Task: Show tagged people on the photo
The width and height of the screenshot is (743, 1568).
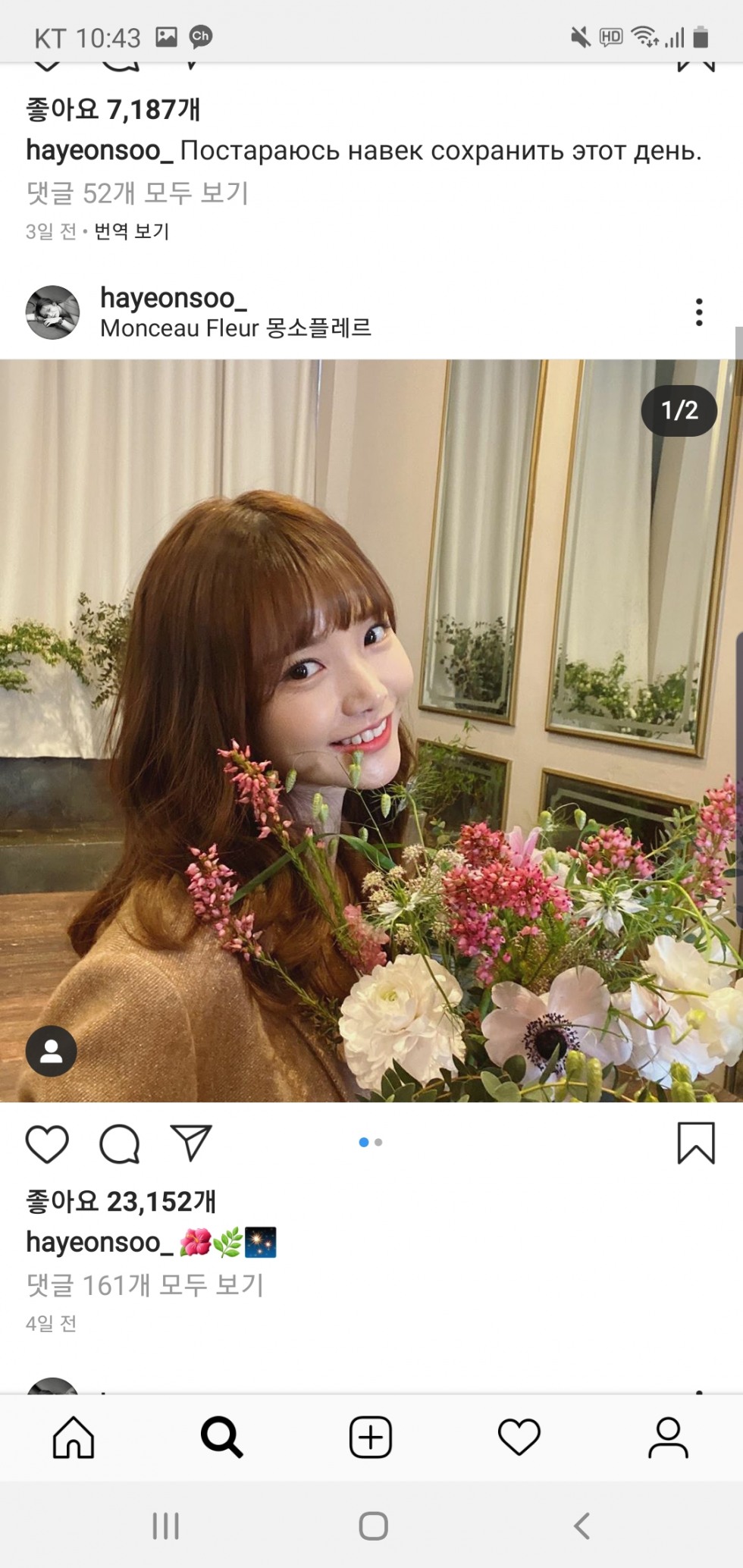Action: (x=52, y=1051)
